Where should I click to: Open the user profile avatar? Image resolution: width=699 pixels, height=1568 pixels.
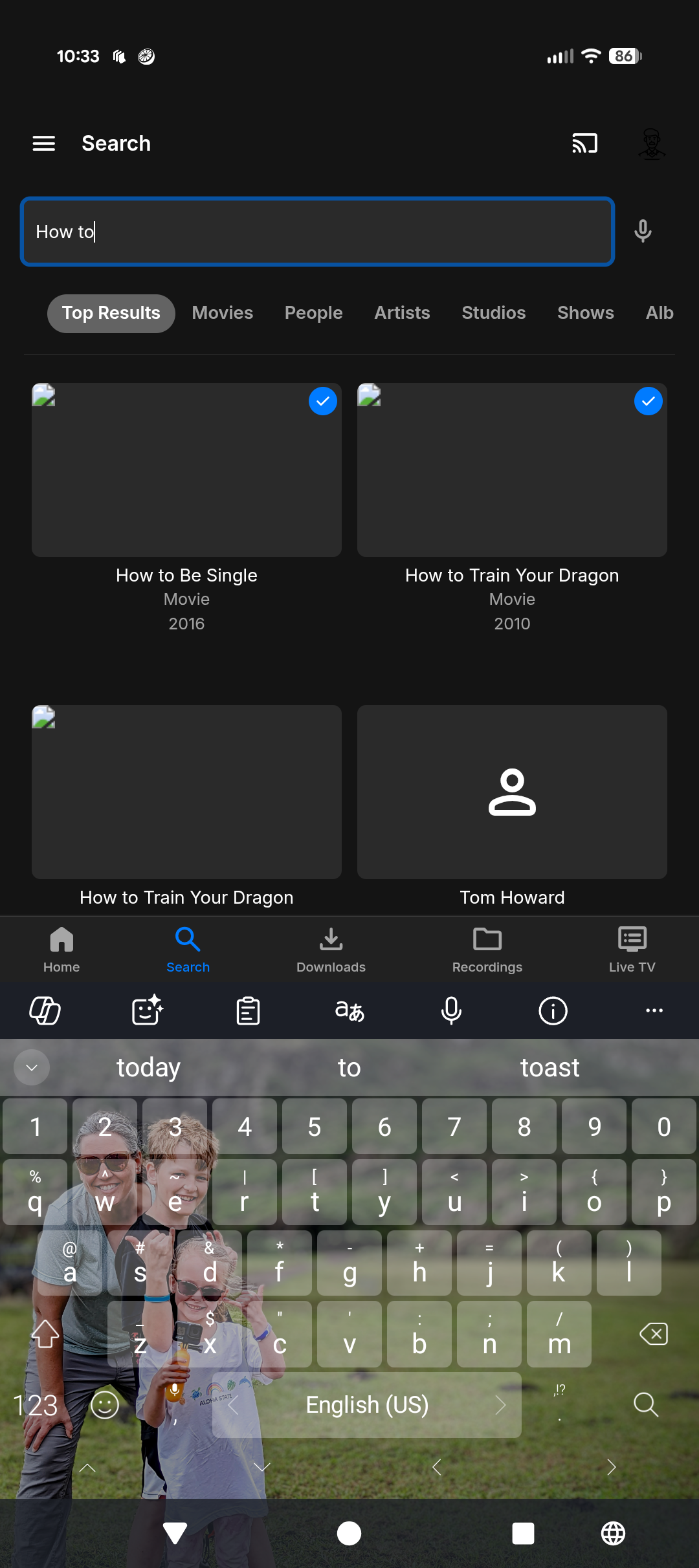coord(651,143)
